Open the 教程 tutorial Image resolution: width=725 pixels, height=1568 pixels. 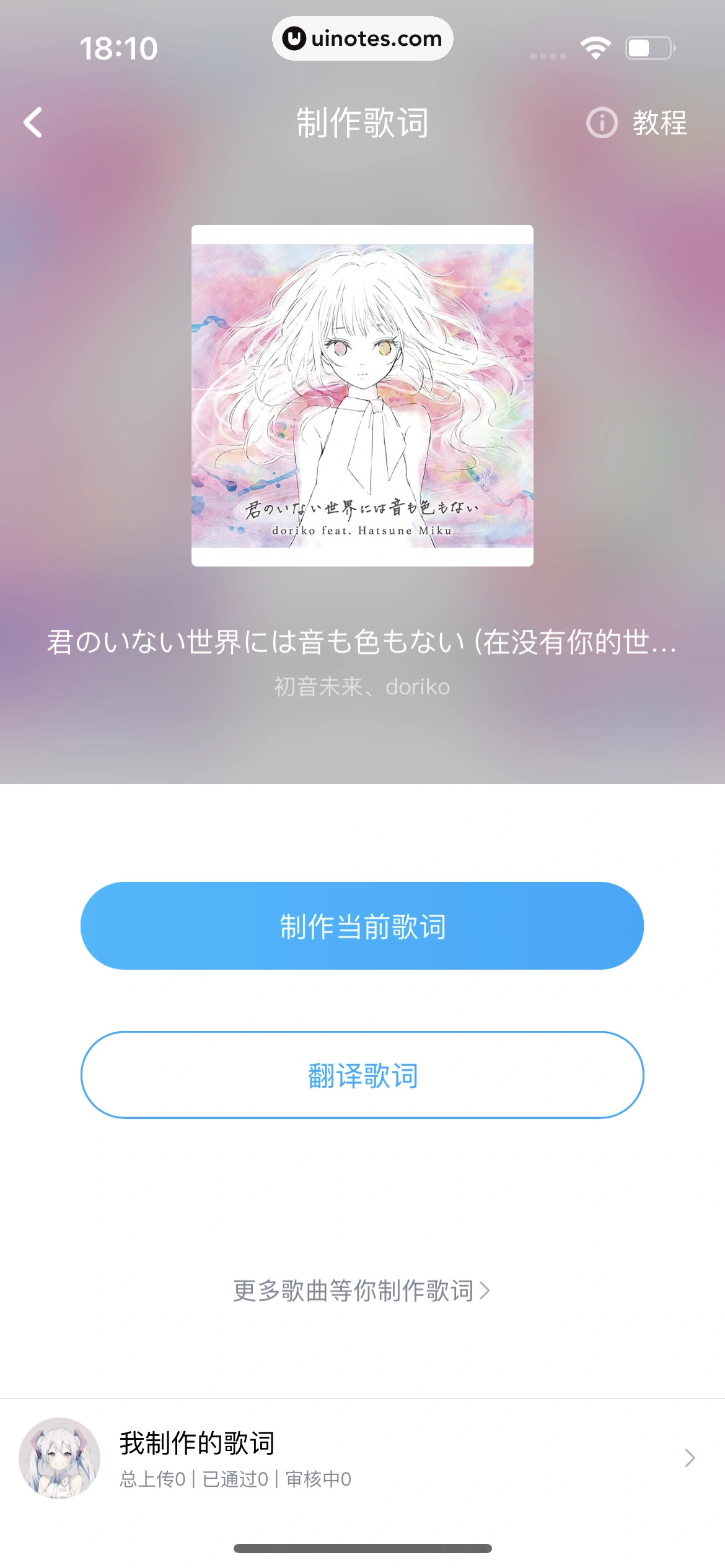[x=637, y=123]
